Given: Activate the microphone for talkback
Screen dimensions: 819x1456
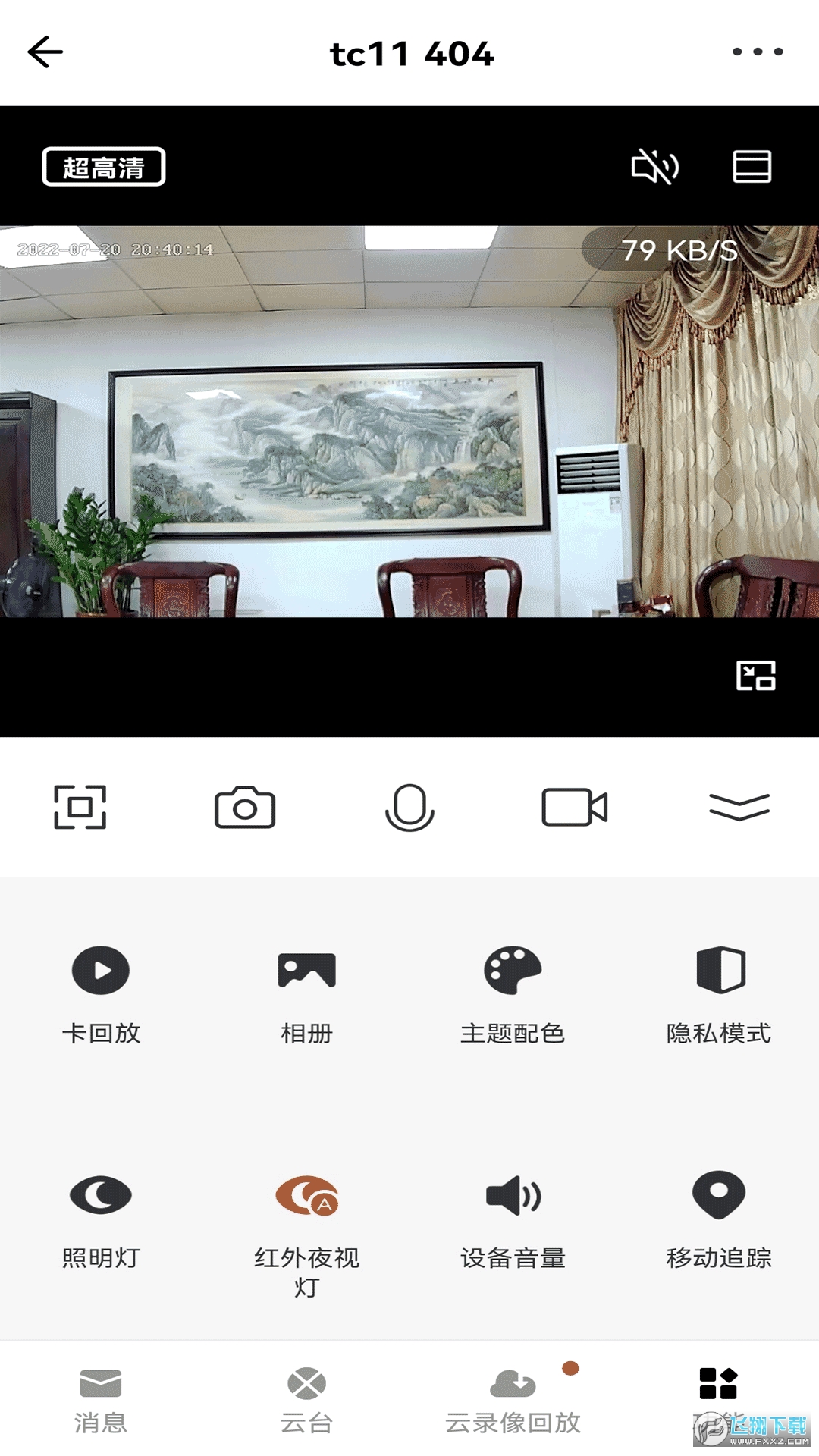Looking at the screenshot, I should [x=409, y=808].
